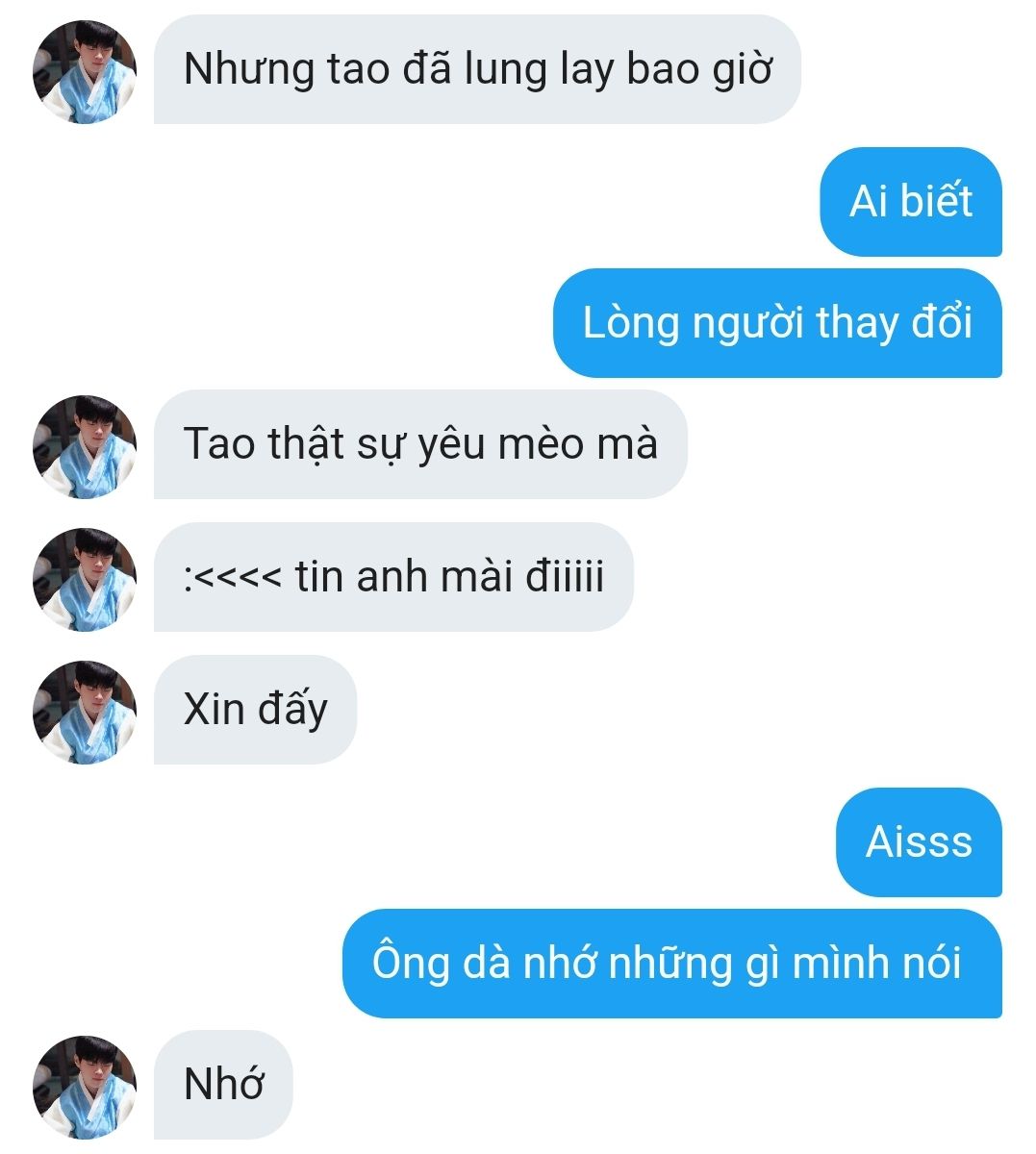Tap avatar next to "Tao thật sự yêu mèo mà"
Screen dimensions: 1036x1154
[85, 446]
